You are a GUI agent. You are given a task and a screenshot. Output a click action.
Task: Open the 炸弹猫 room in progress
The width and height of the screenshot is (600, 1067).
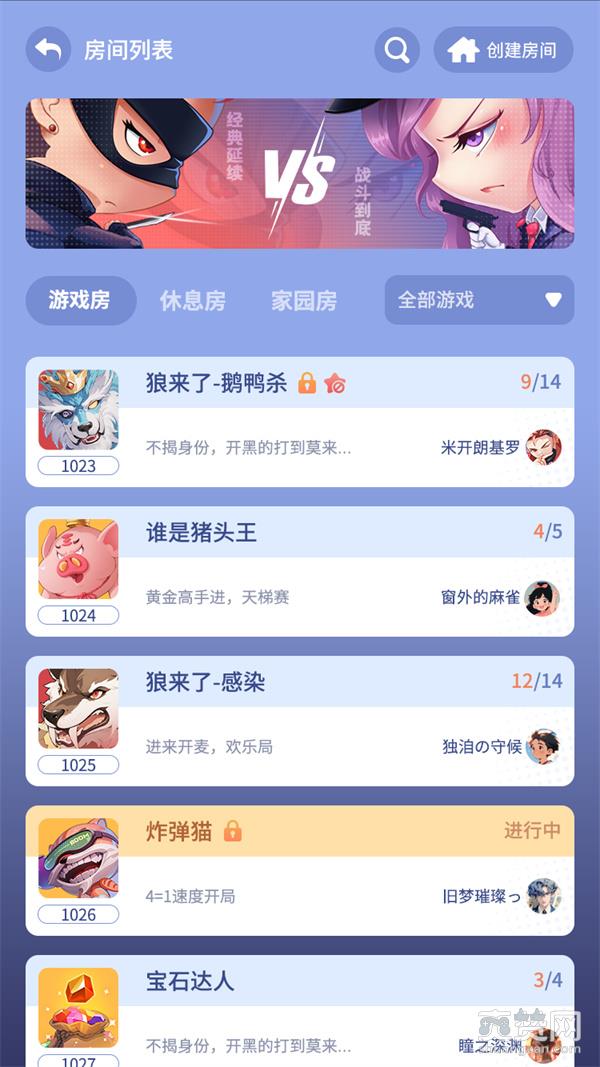[300, 870]
